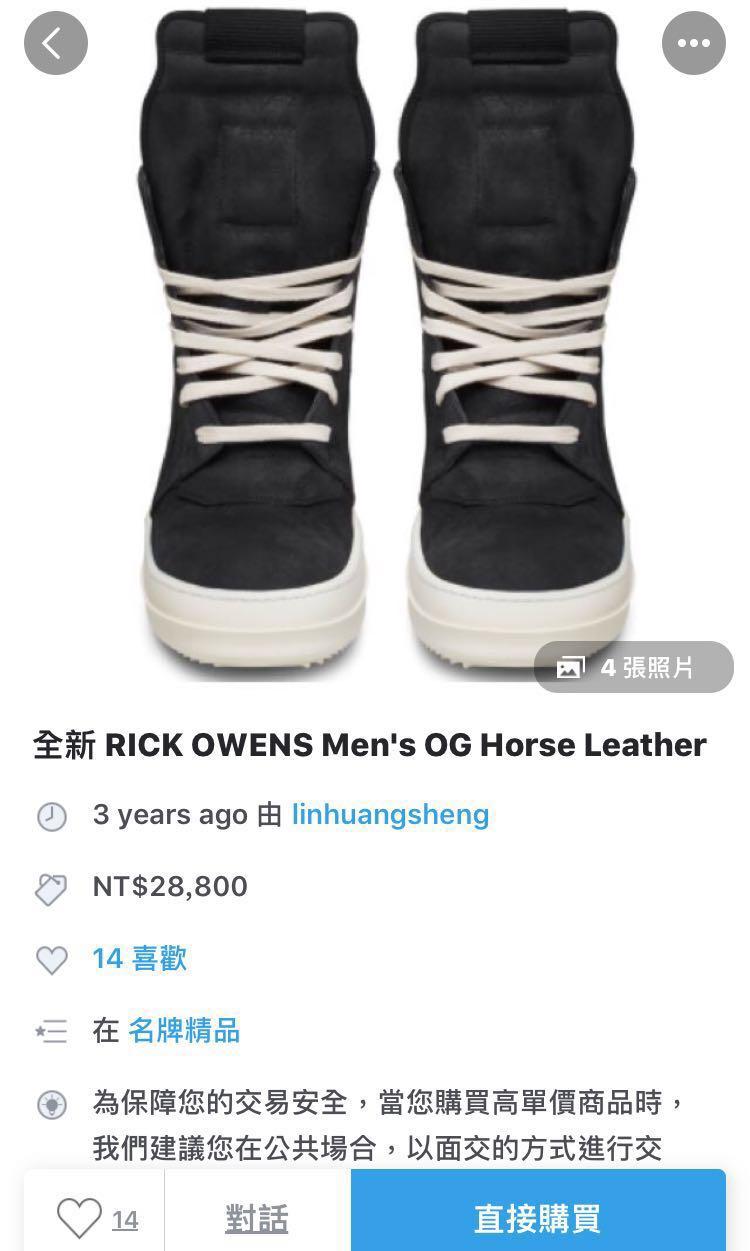This screenshot has height=1251, width=750.
Task: View the 4 張照片 photo gallery
Action: point(633,667)
